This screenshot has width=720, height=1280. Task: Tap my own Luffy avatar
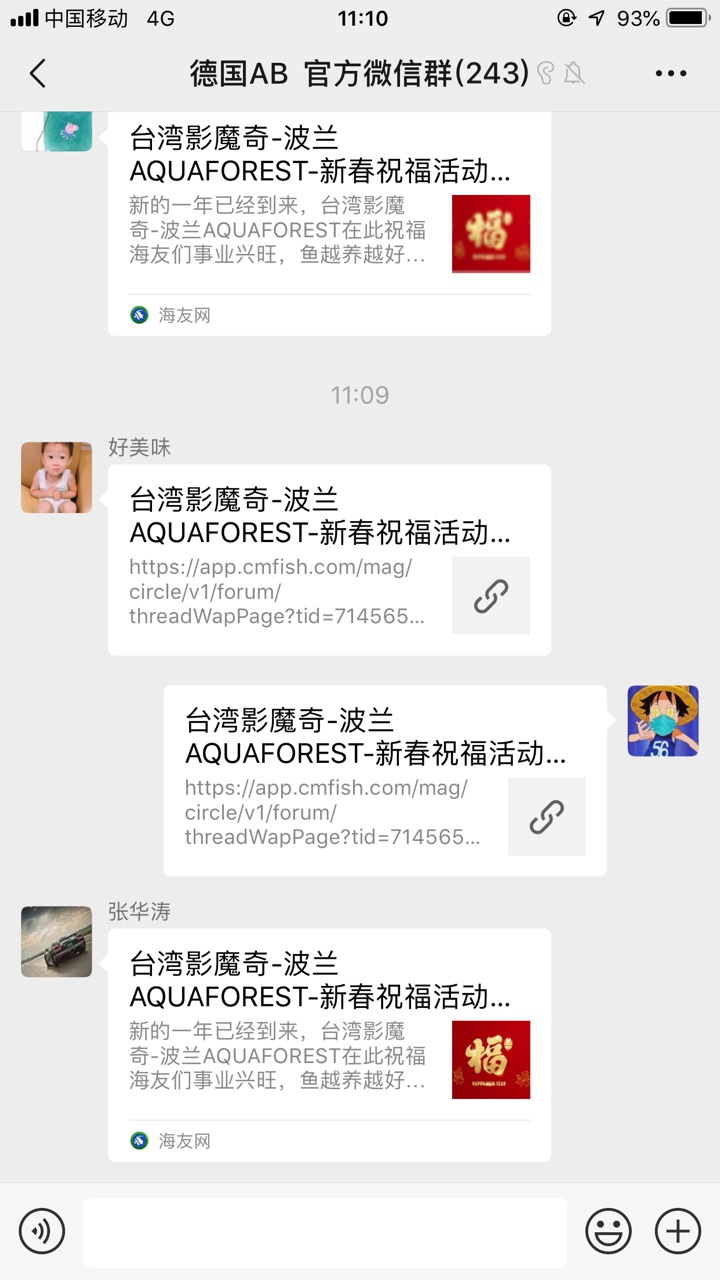coord(663,721)
